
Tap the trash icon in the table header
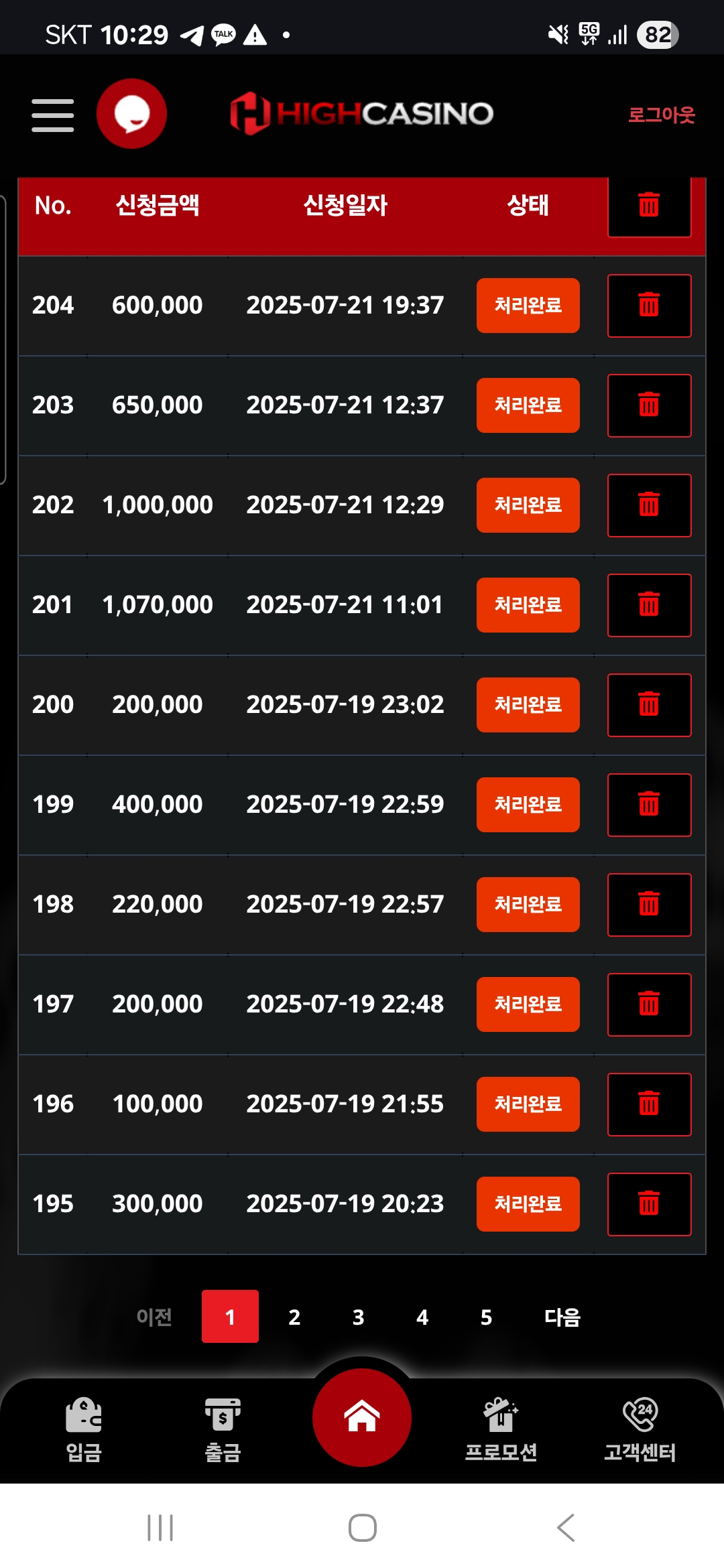pyautogui.click(x=649, y=205)
